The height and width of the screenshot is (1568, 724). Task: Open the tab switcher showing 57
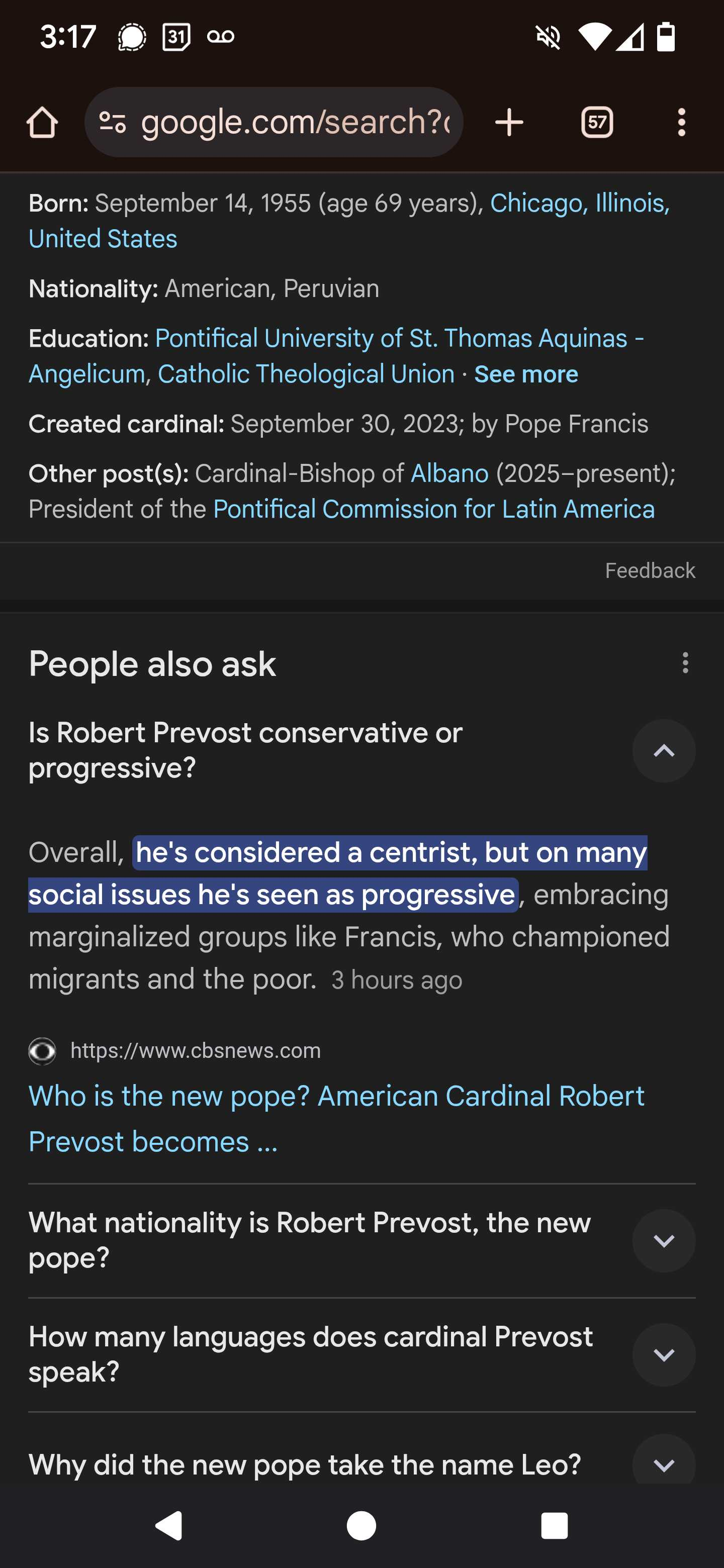[597, 122]
